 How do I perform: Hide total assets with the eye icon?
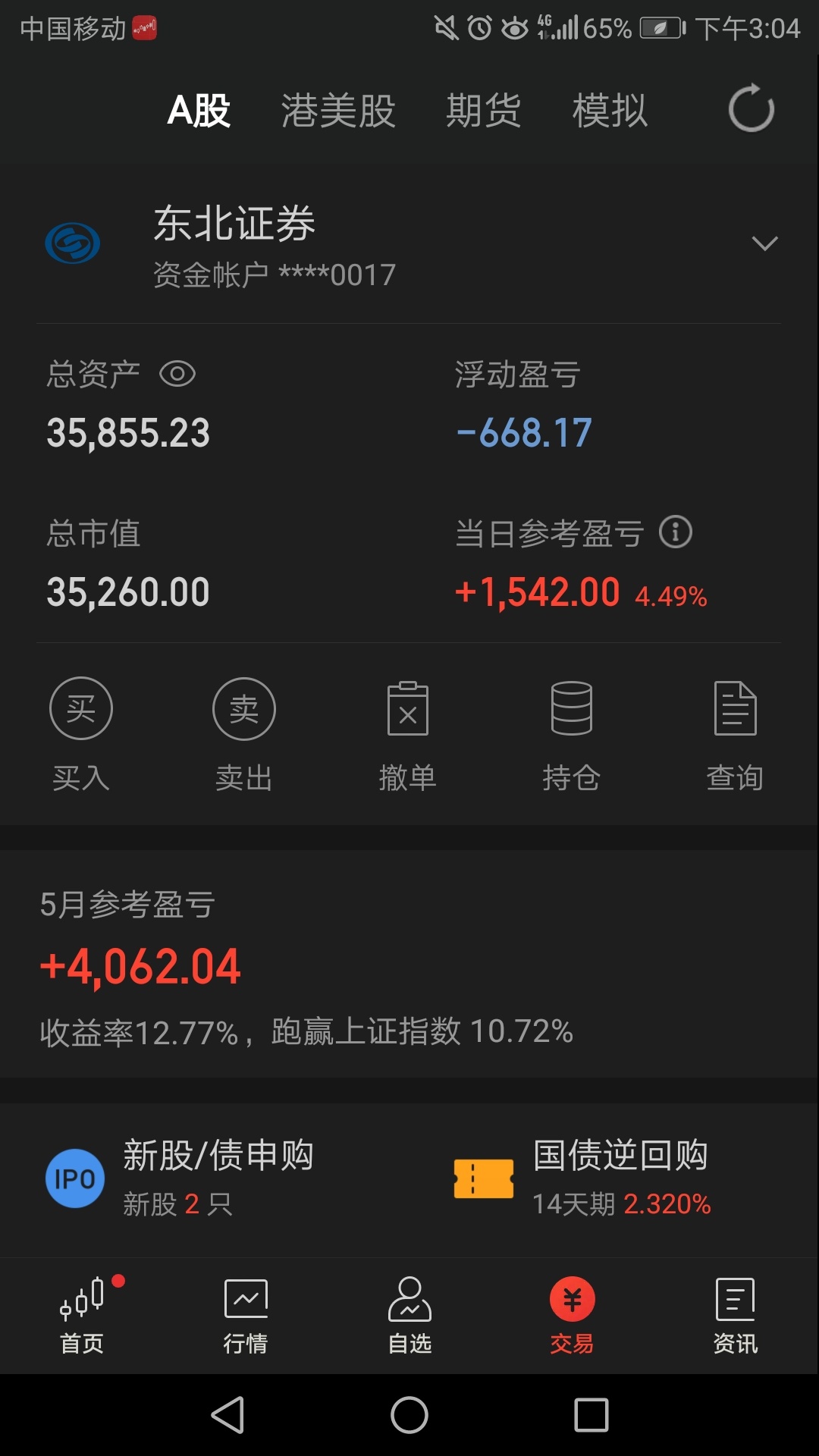tap(177, 374)
